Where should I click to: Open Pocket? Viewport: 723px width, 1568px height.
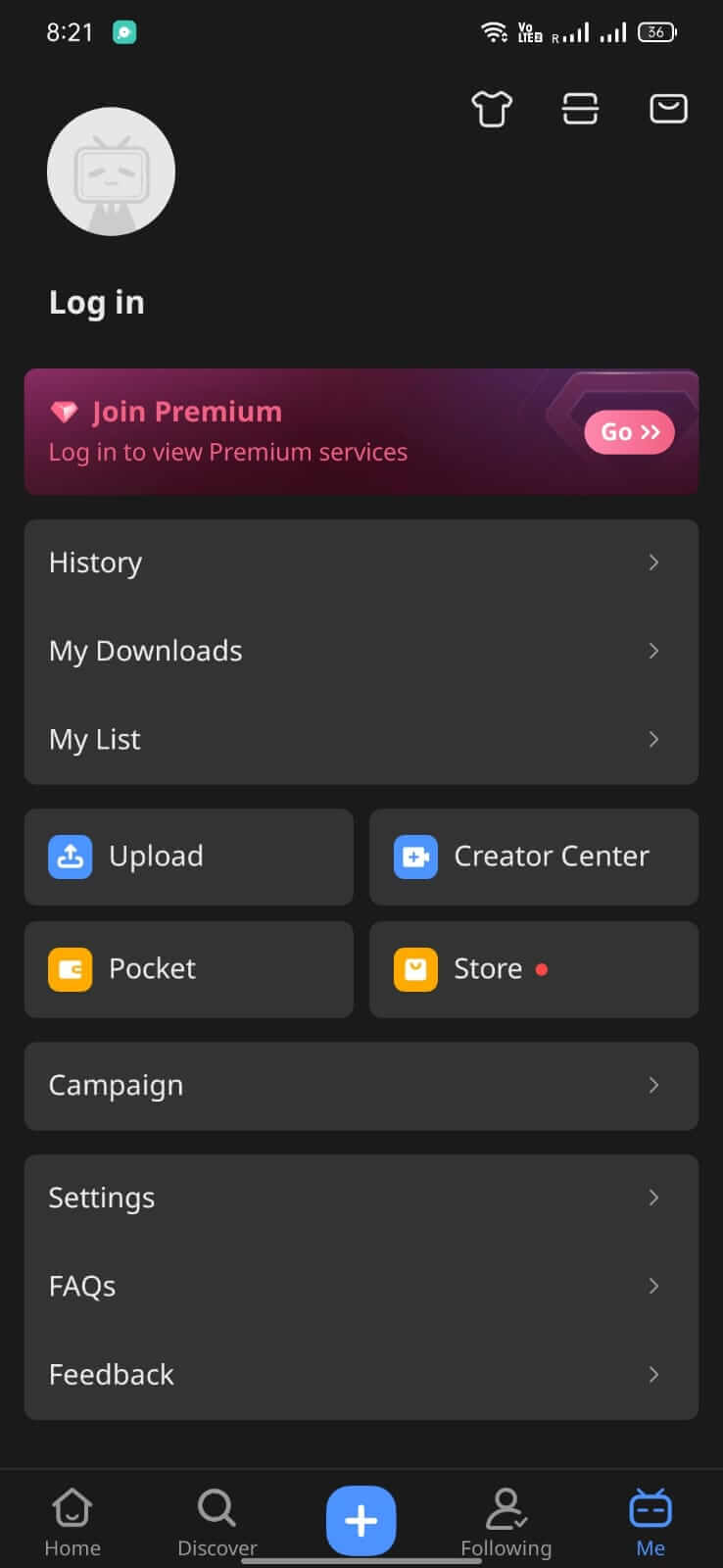pos(189,969)
